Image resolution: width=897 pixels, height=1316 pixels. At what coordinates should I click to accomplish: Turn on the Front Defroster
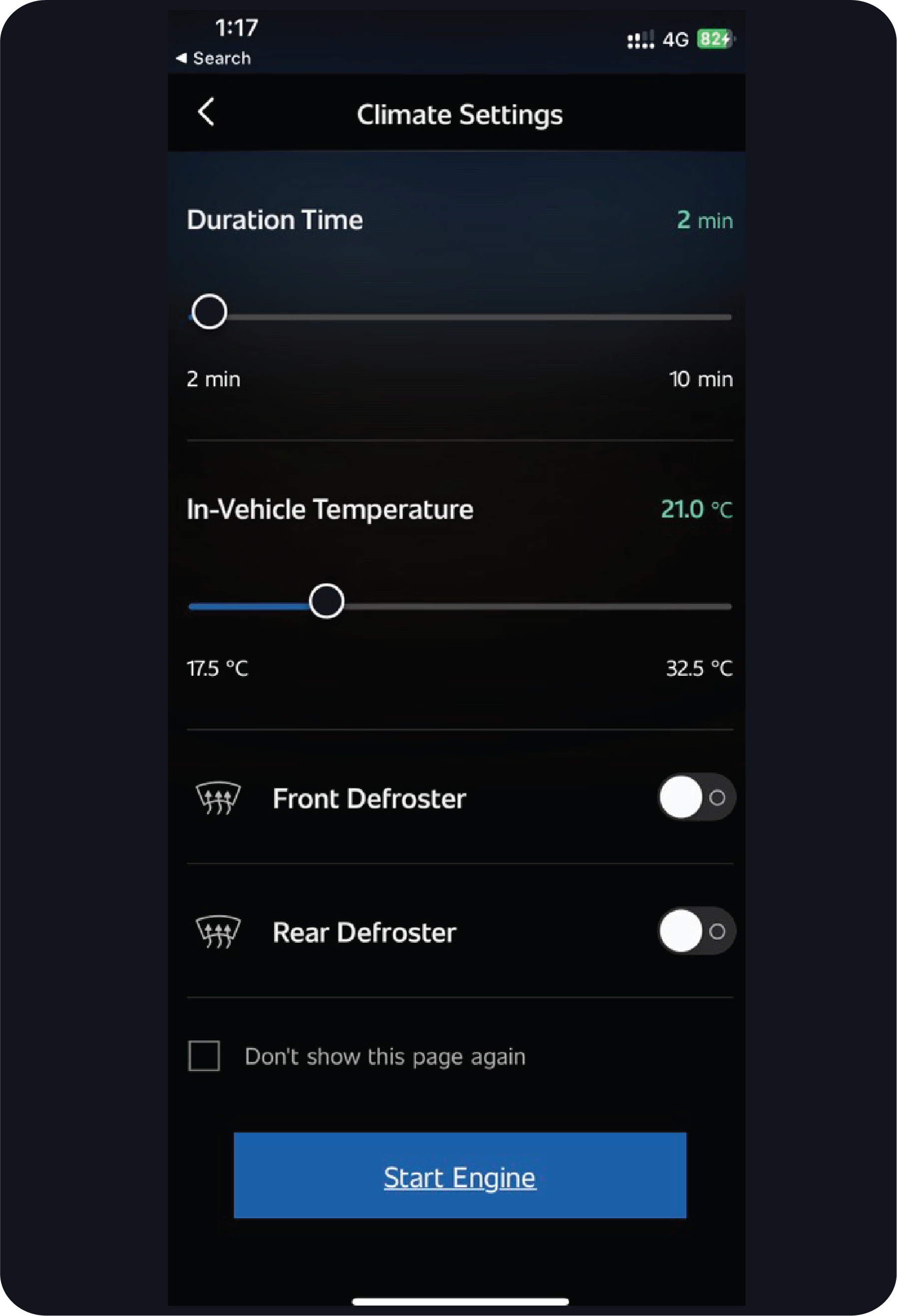point(696,797)
